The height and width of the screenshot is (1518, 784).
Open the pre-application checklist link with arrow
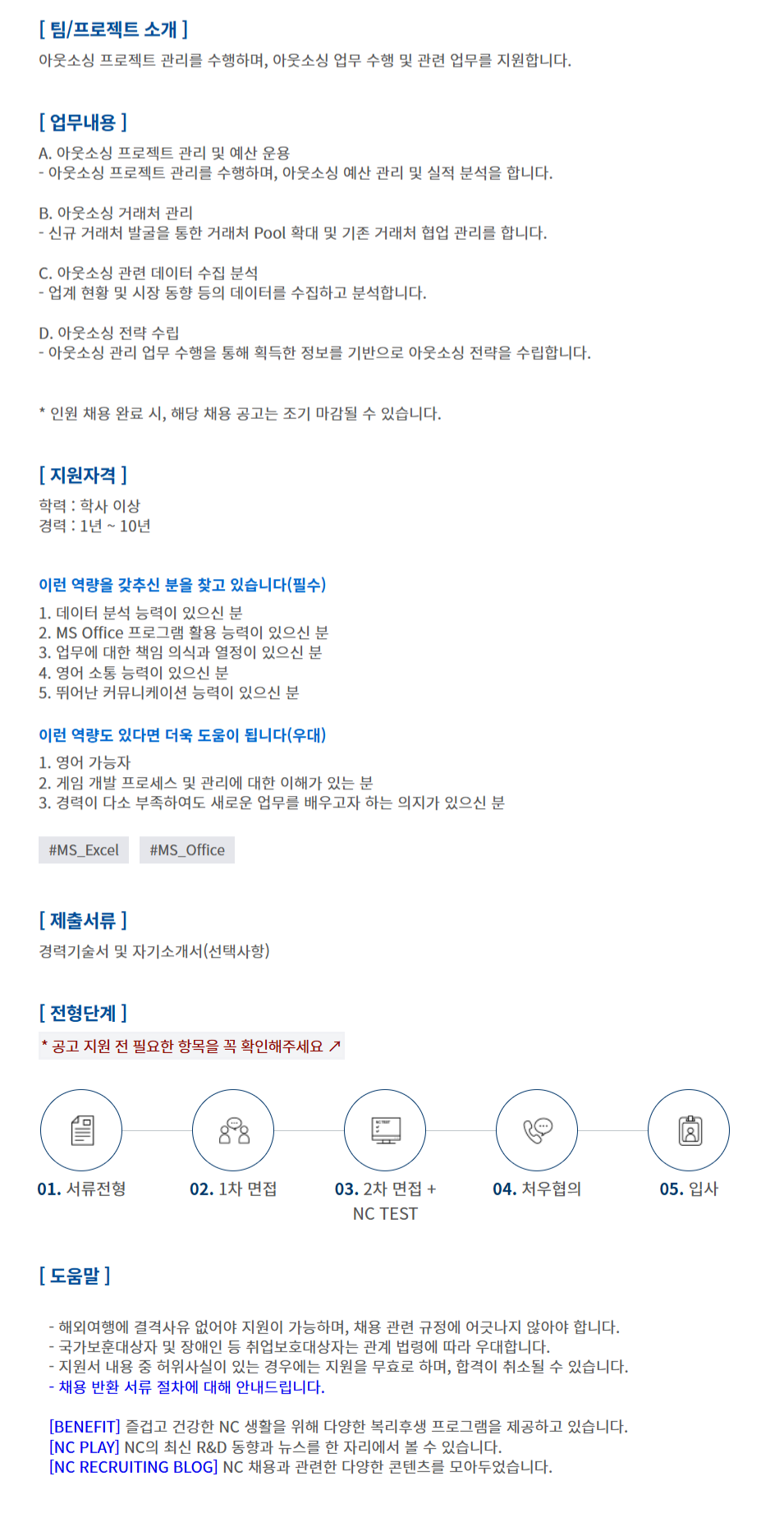tap(191, 1046)
